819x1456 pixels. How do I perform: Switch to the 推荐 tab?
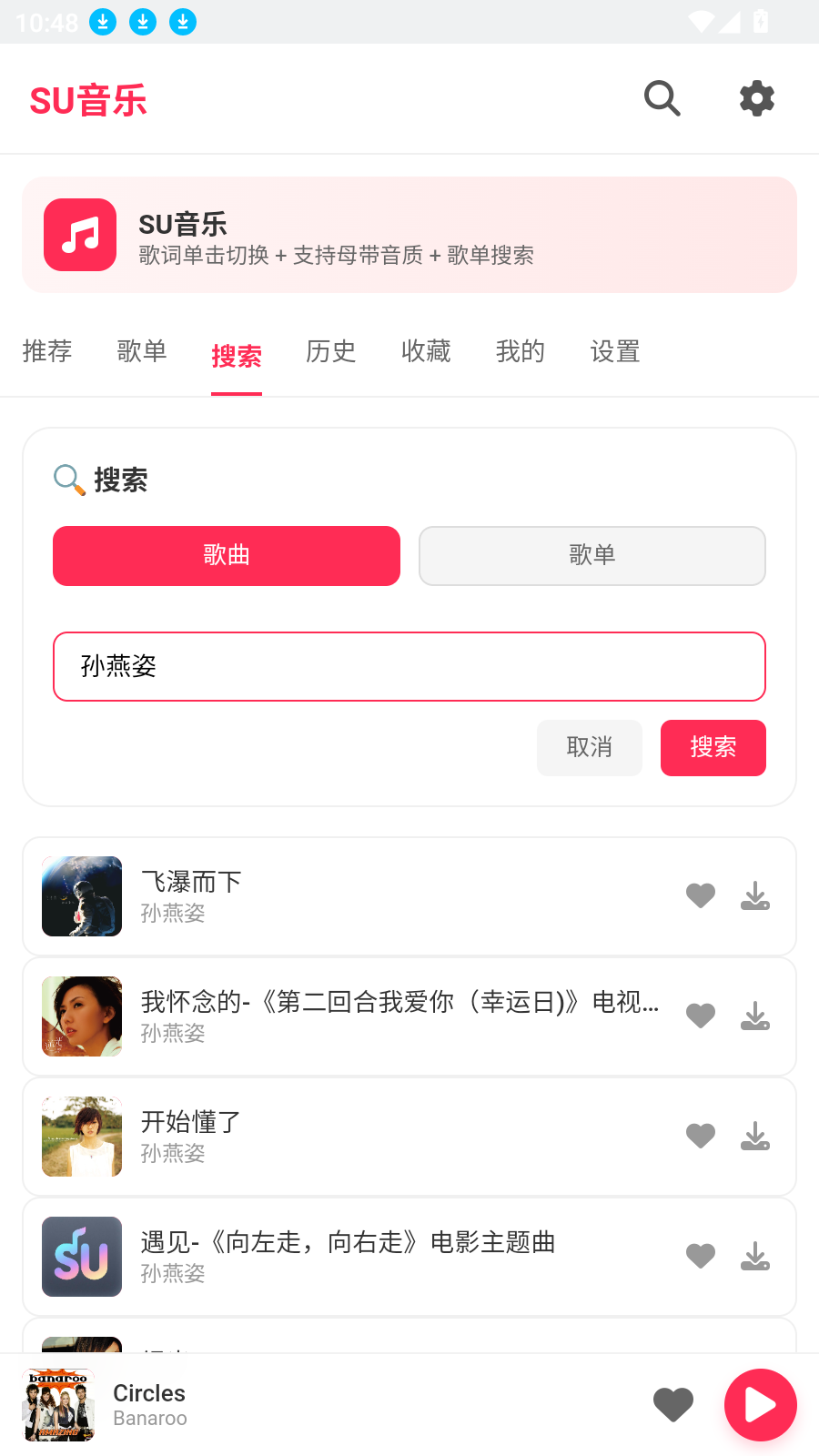pos(46,352)
